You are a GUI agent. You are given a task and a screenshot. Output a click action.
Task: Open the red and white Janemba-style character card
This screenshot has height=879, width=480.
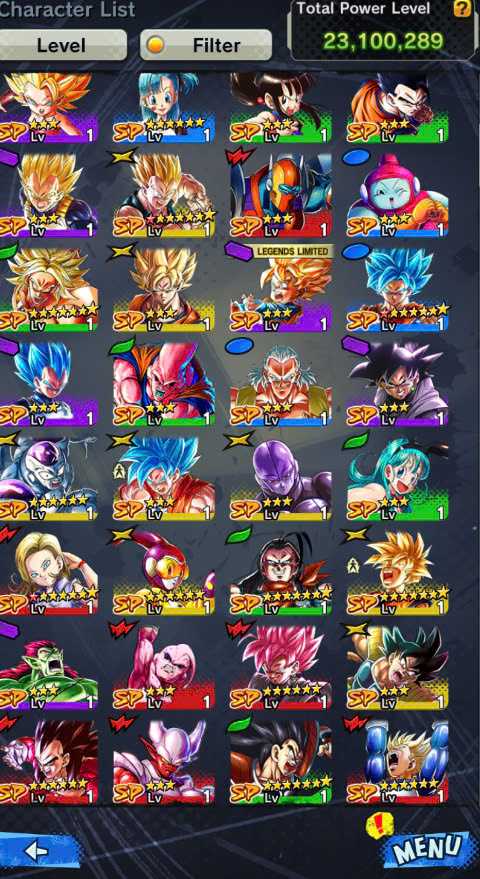[x=164, y=760]
